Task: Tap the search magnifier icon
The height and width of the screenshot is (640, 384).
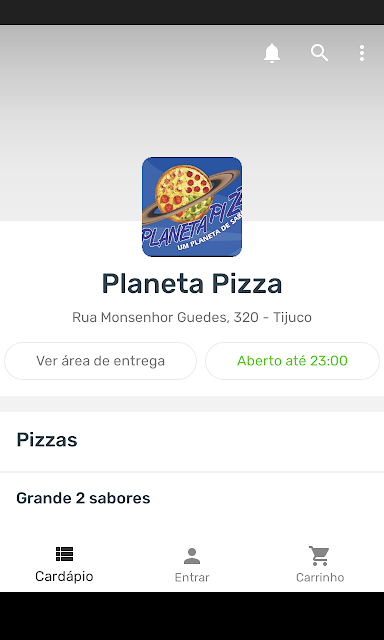Action: point(320,53)
